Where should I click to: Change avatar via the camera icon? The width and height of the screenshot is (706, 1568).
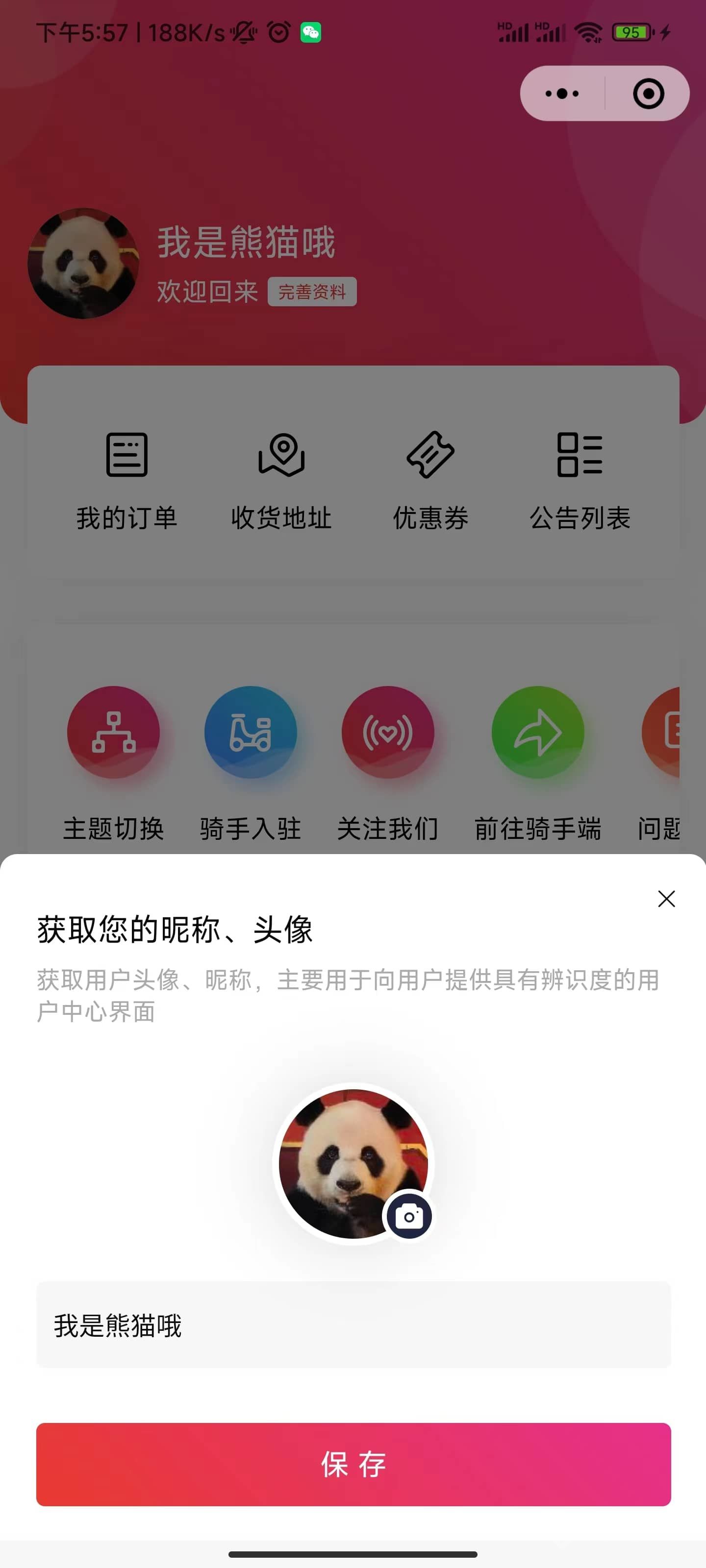coord(409,1216)
